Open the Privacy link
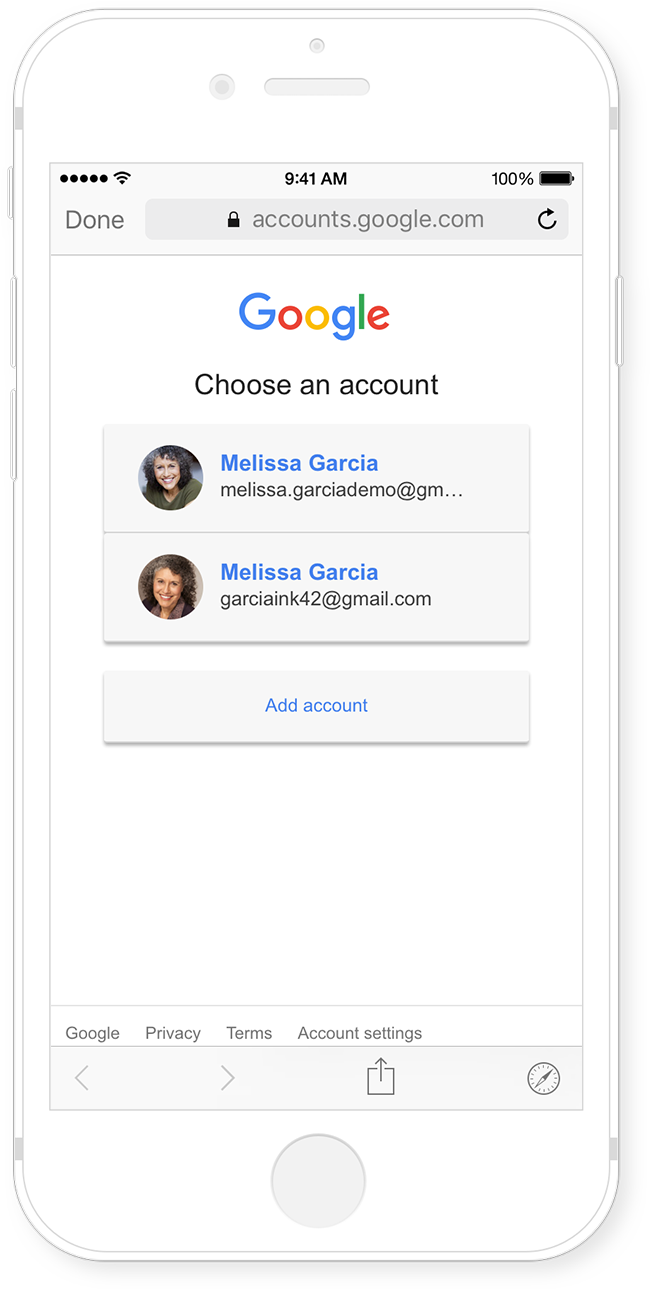Image resolution: width=650 pixels, height=1289 pixels. pos(173,1033)
